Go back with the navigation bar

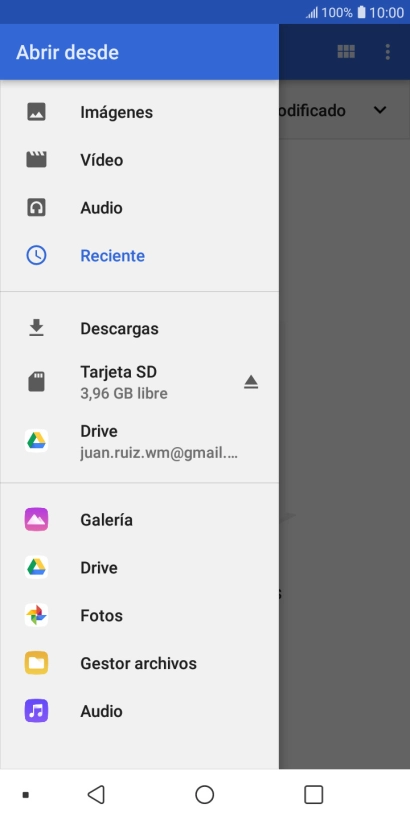[96, 794]
